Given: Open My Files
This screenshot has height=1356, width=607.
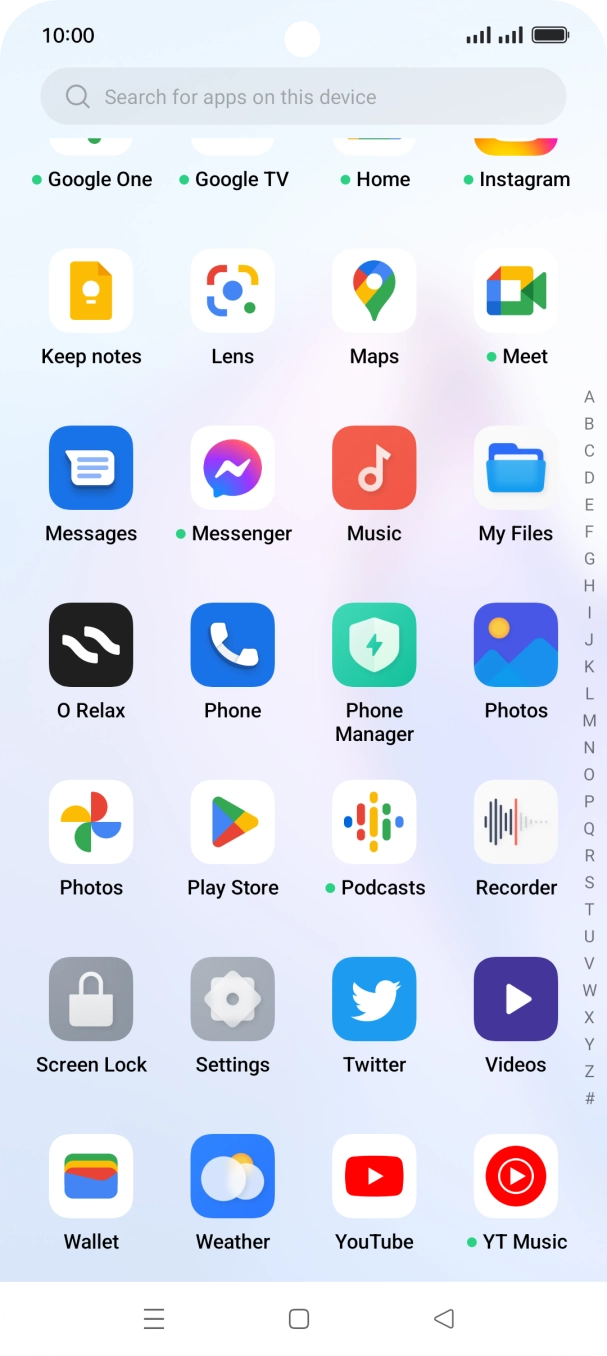Looking at the screenshot, I should (516, 468).
